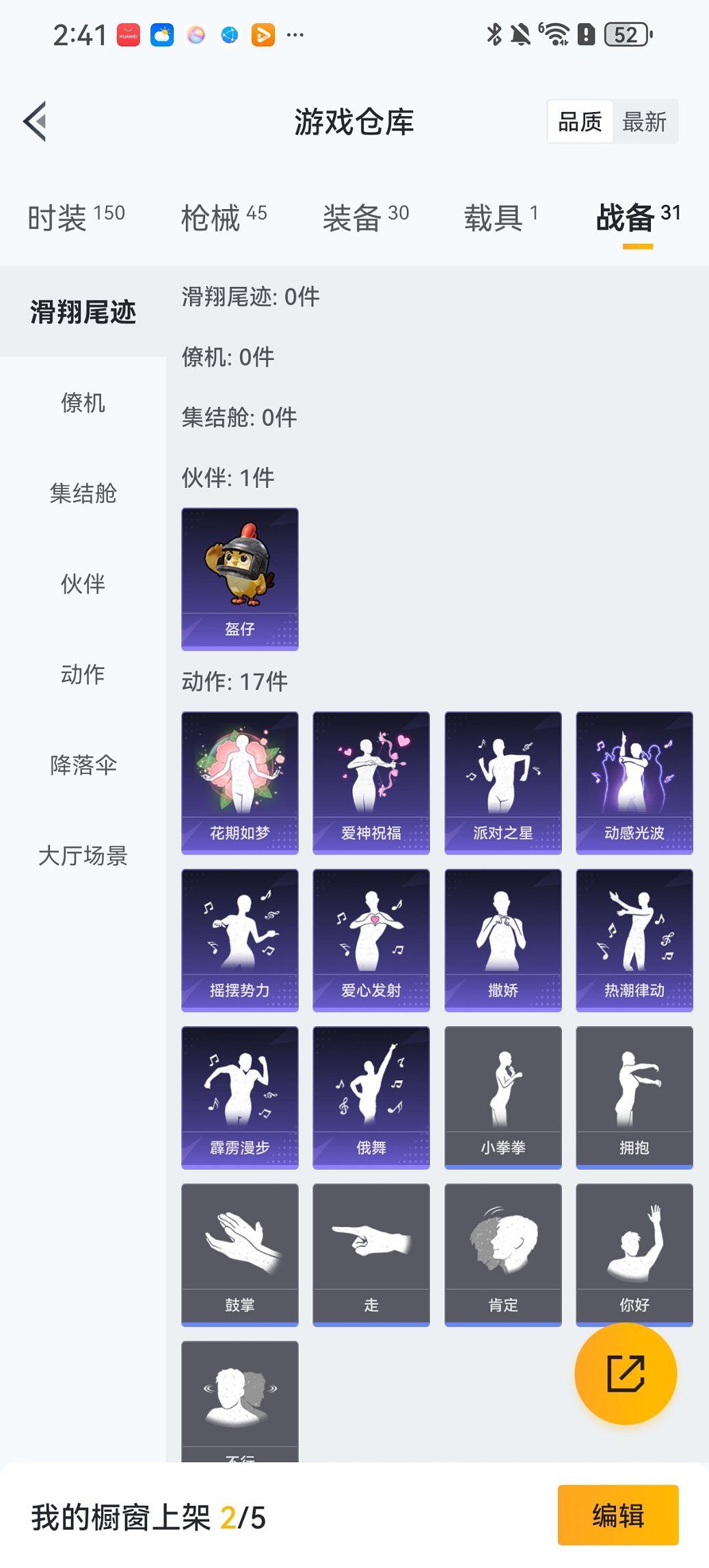Open the 花期如梦 emote item

240,781
